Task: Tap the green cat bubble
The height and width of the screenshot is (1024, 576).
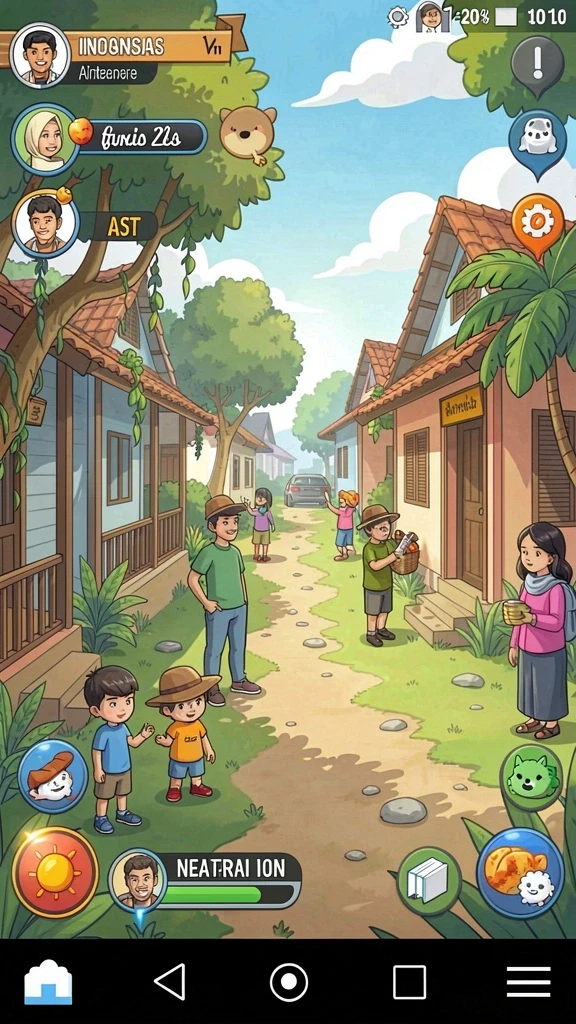Action: tap(532, 777)
